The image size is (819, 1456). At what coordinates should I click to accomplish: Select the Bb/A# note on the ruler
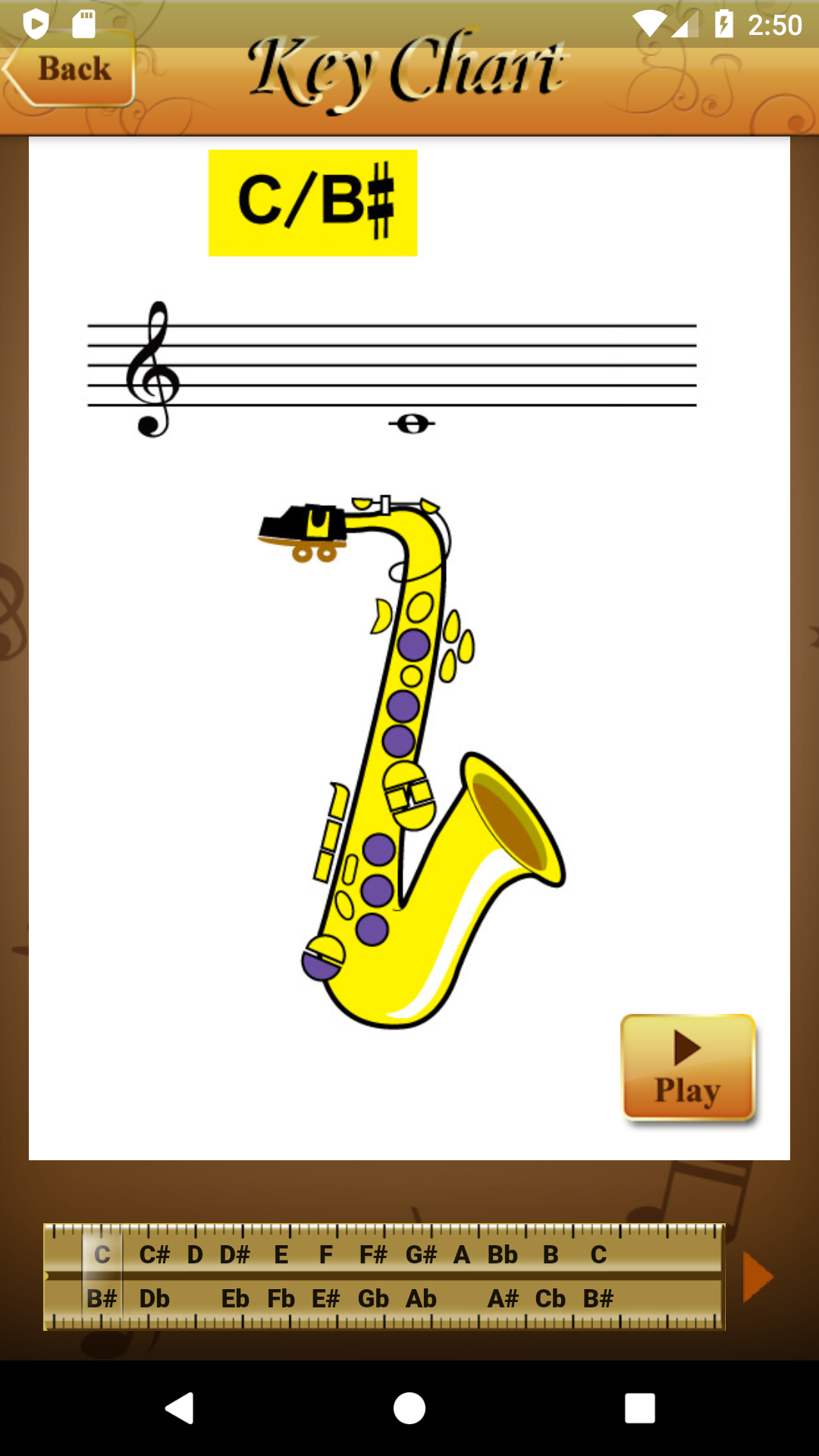coord(503,1276)
